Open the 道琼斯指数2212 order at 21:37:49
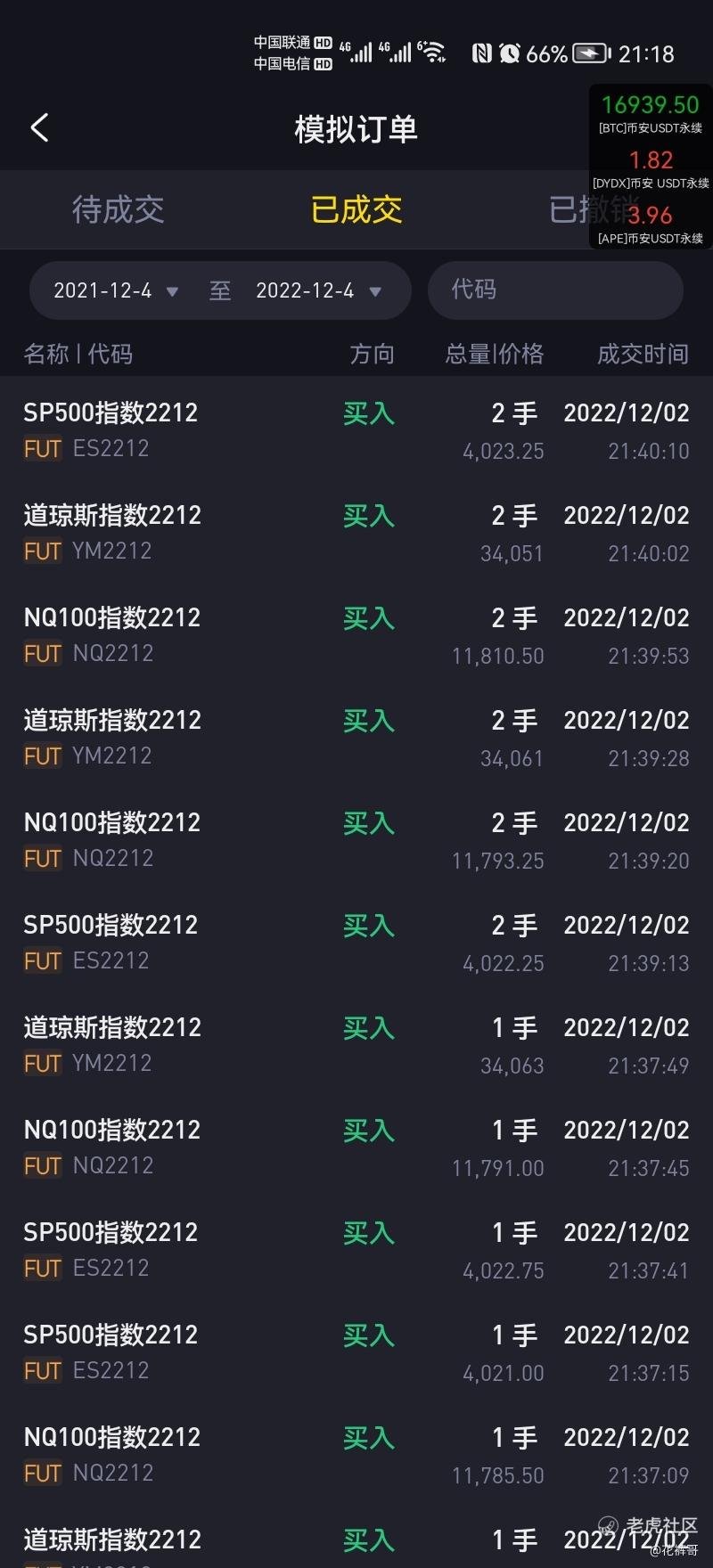Viewport: 713px width, 1568px height. click(356, 1045)
